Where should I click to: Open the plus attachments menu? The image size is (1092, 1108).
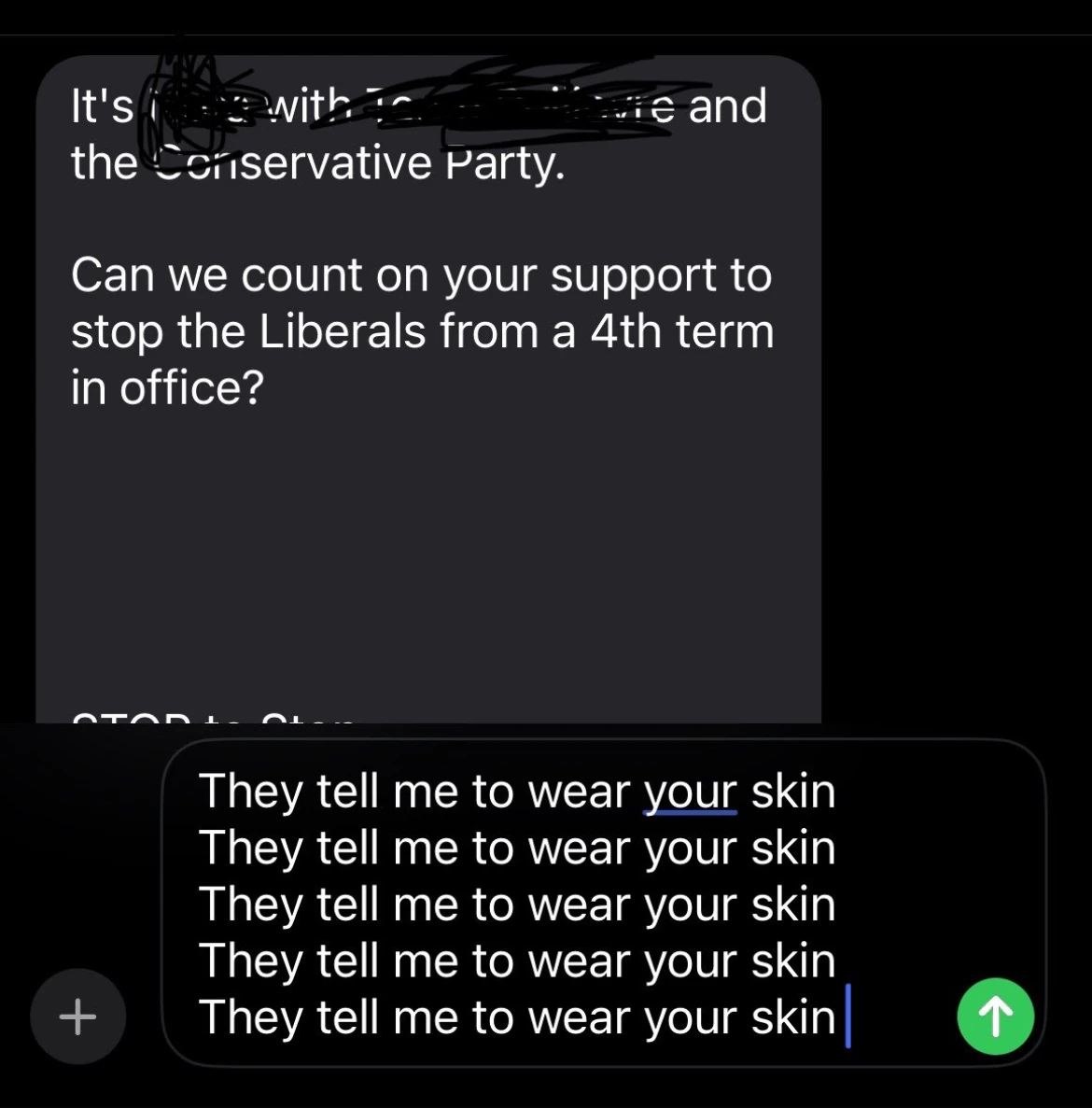pos(77,1016)
